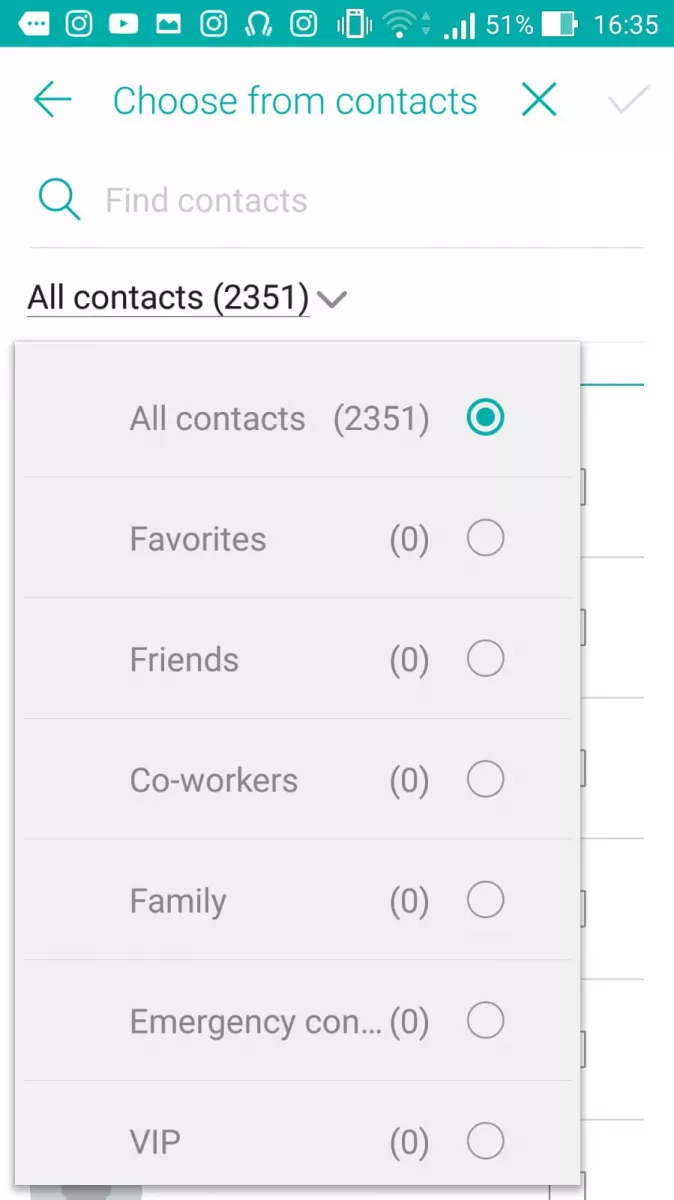
Task: Pick the Co-workers group
Action: [298, 780]
